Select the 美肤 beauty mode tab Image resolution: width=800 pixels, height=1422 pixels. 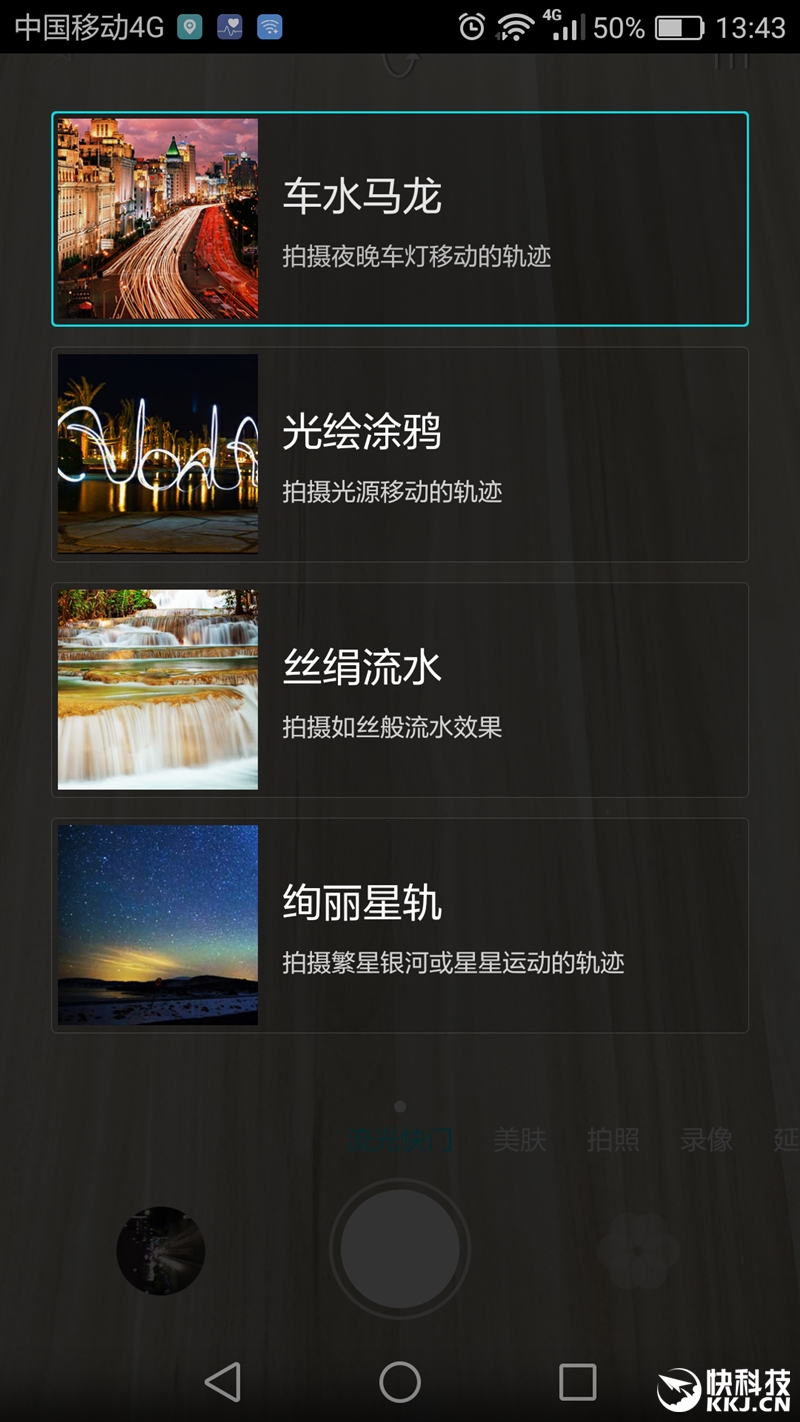coord(518,1139)
